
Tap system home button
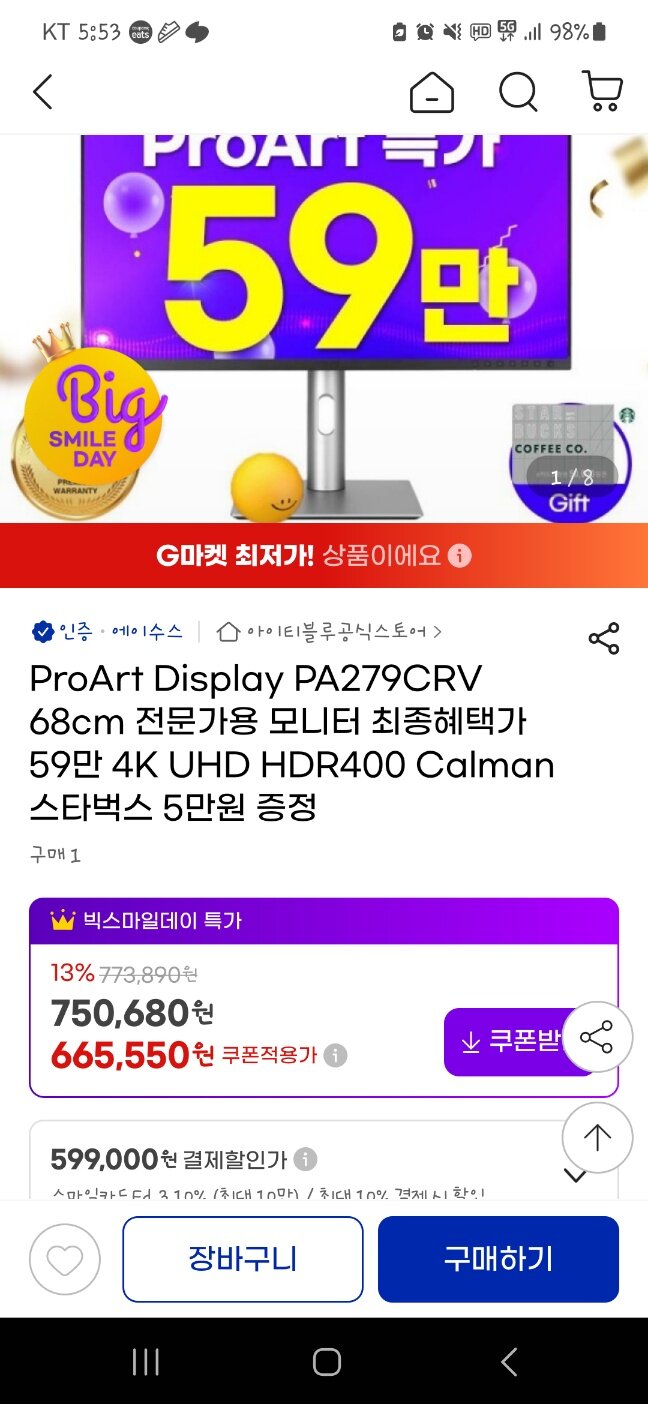(x=326, y=1361)
